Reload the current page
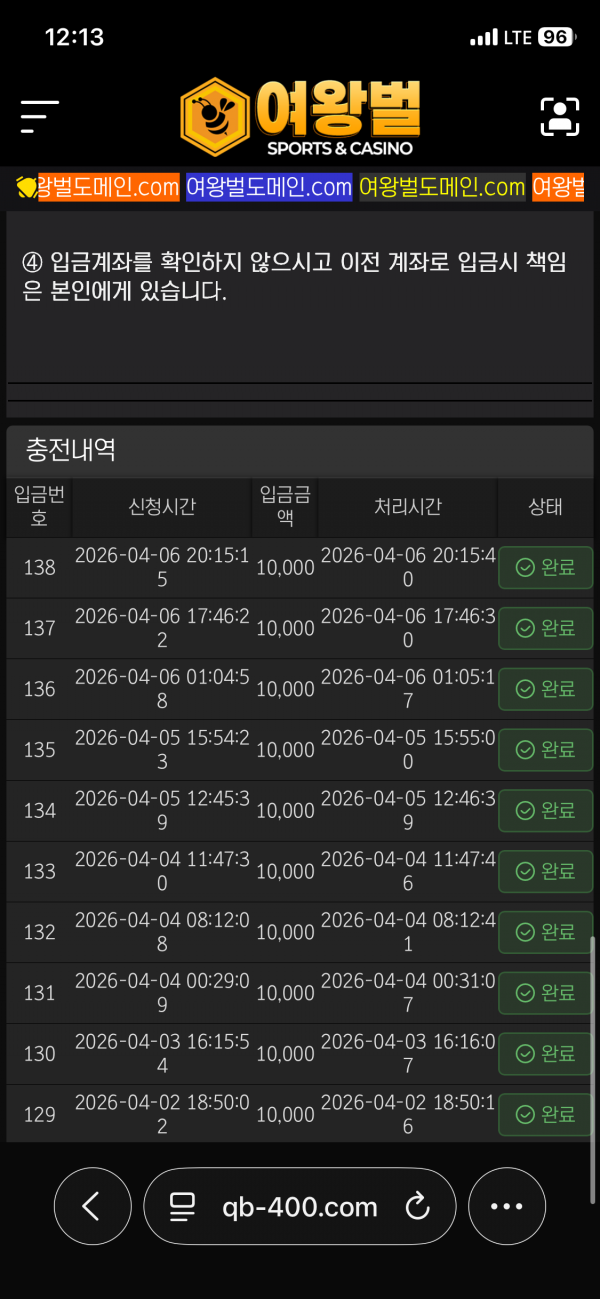The height and width of the screenshot is (1299, 600). coord(417,1207)
